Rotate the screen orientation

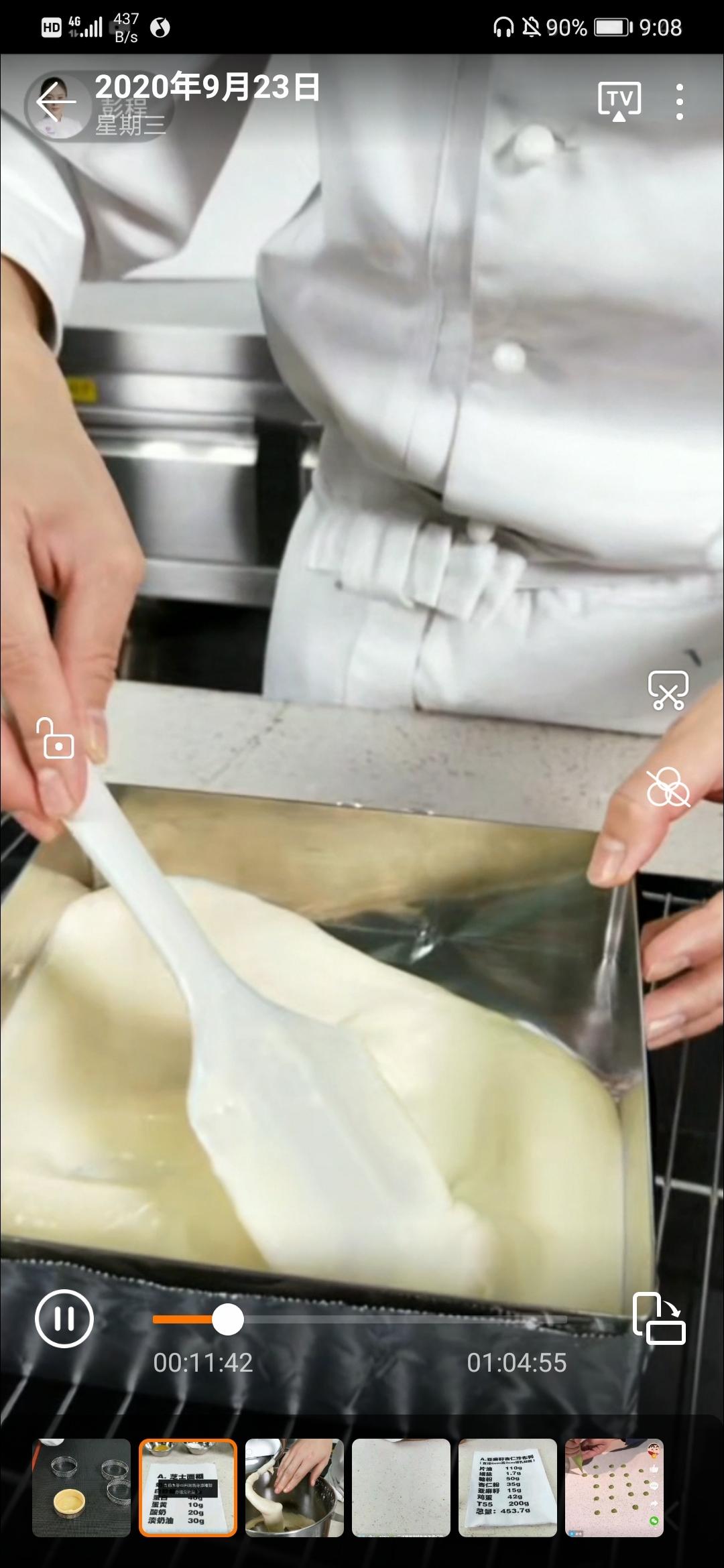pos(660,1319)
